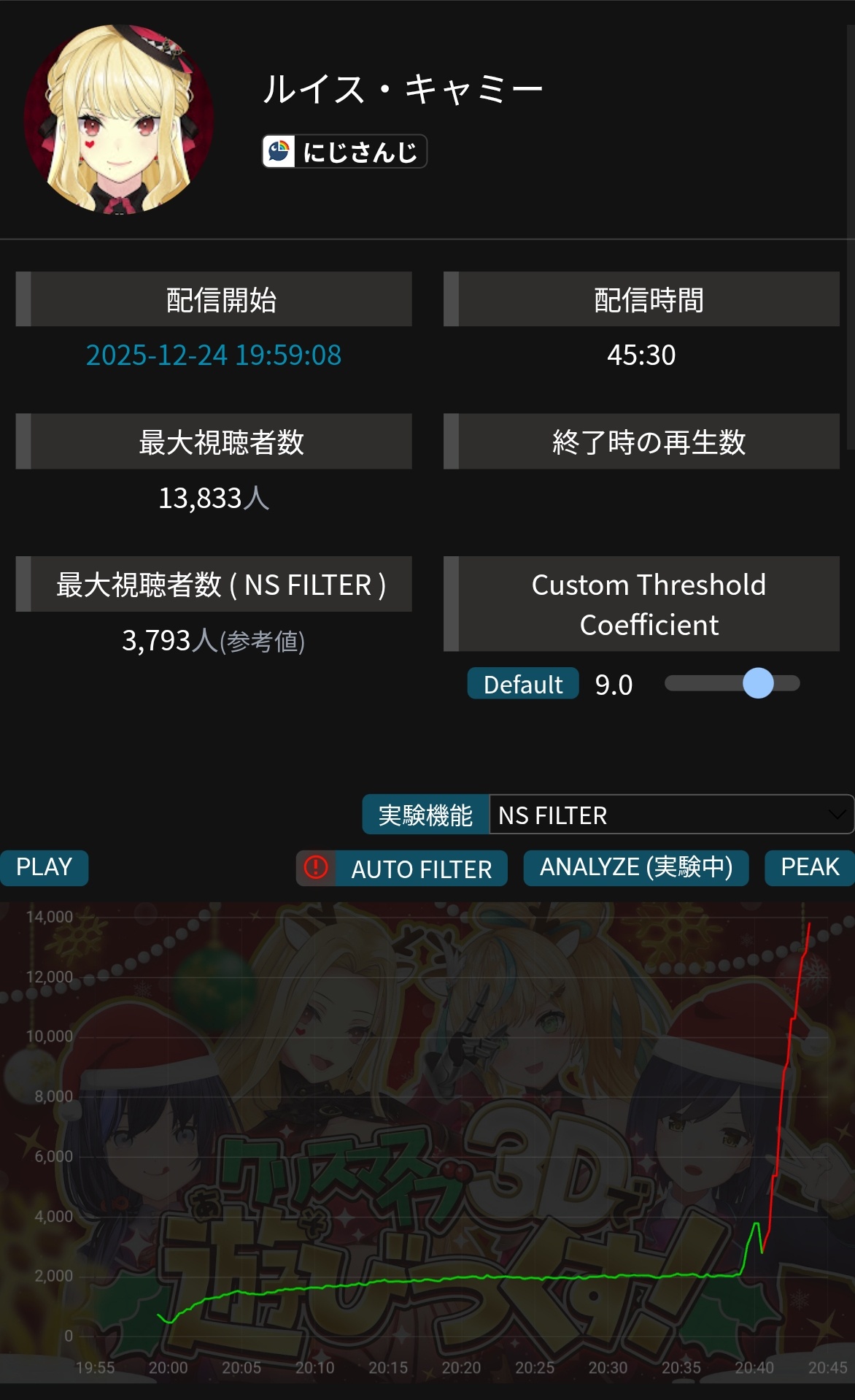Open the stream start date link
This screenshot has width=855, height=1400.
(213, 355)
